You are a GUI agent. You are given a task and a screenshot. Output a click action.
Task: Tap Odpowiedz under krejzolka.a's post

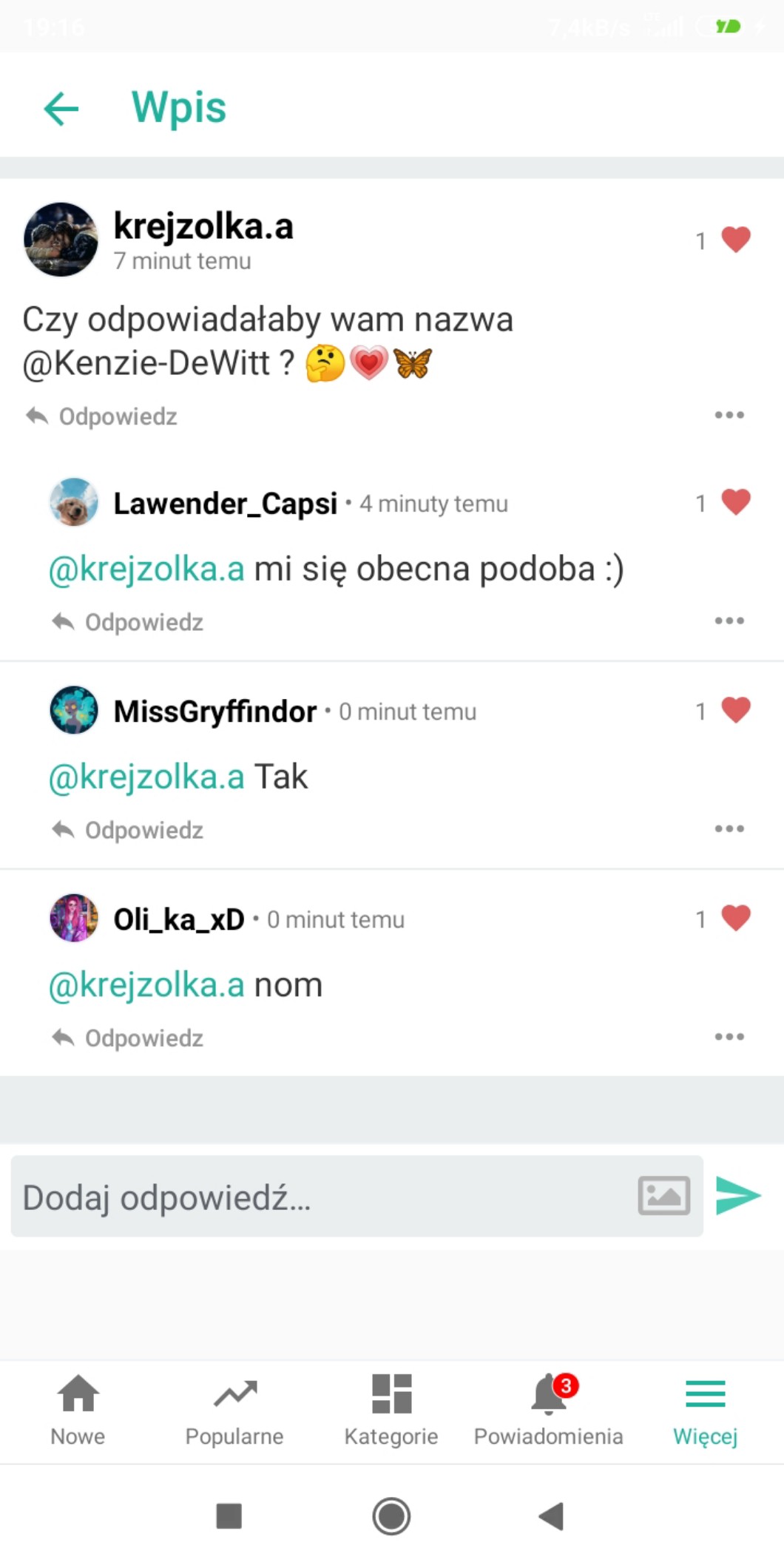click(102, 416)
